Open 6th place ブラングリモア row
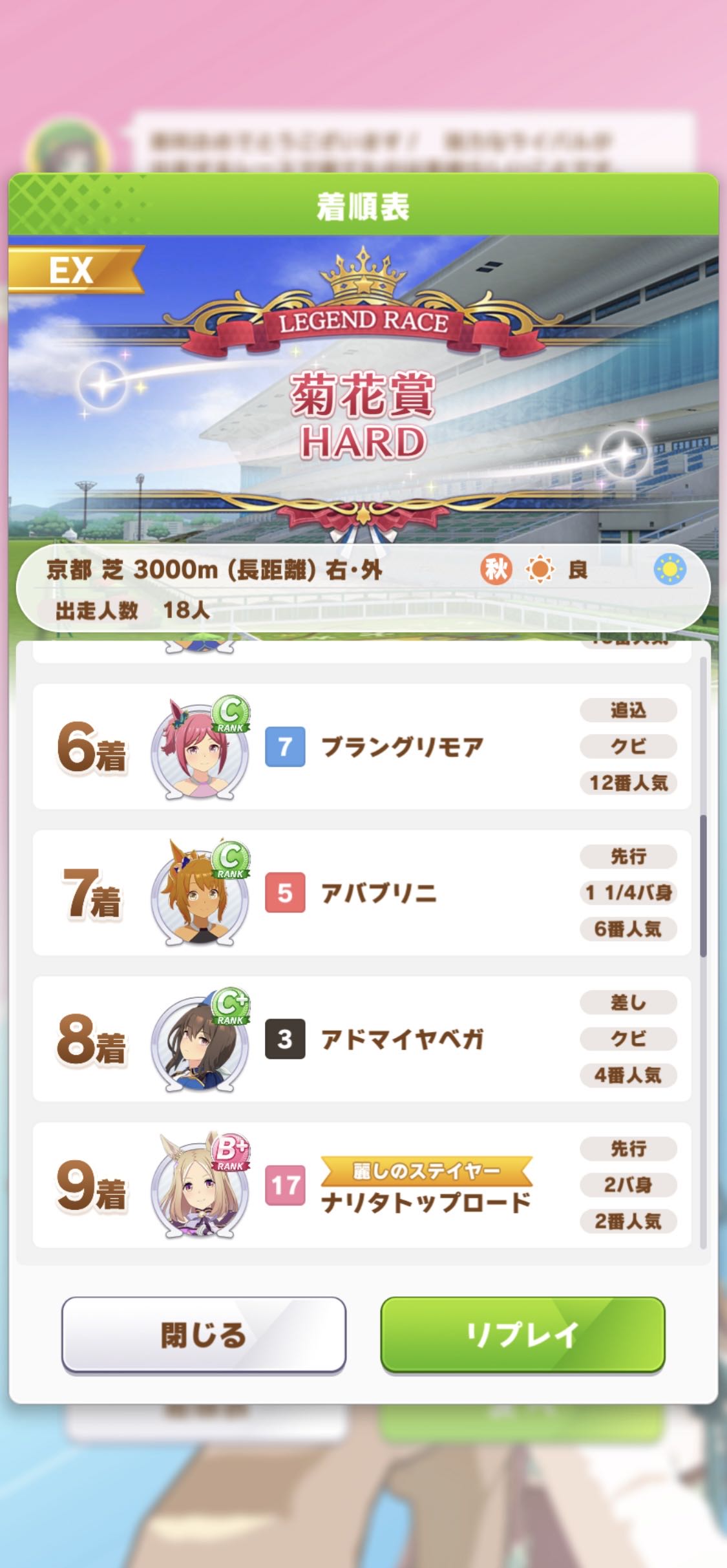Image resolution: width=727 pixels, height=1568 pixels. (362, 747)
